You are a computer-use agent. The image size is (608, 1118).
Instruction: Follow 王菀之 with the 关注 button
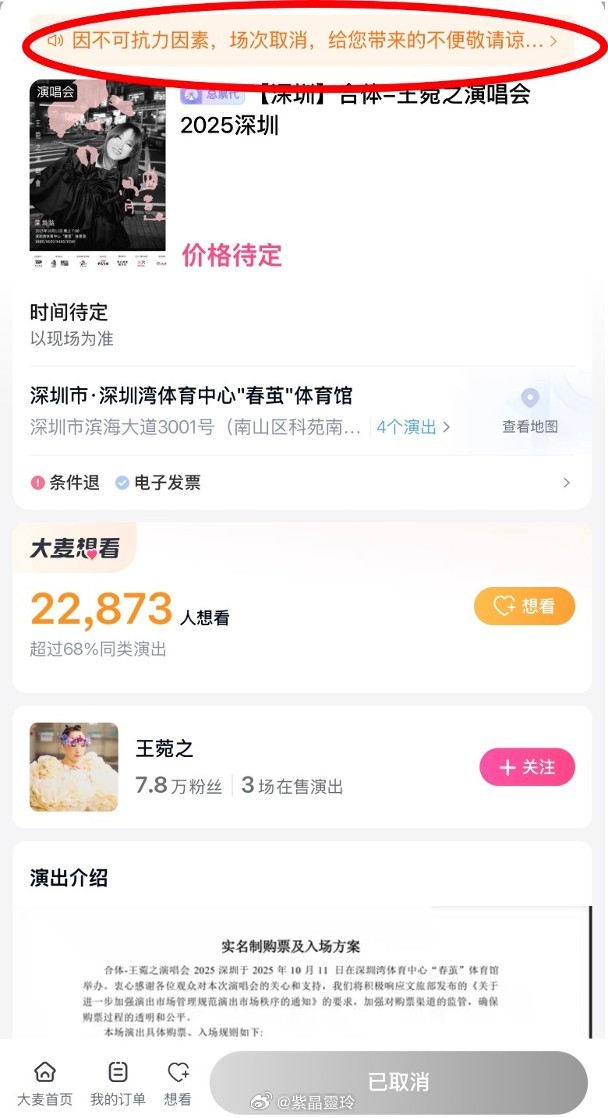527,767
